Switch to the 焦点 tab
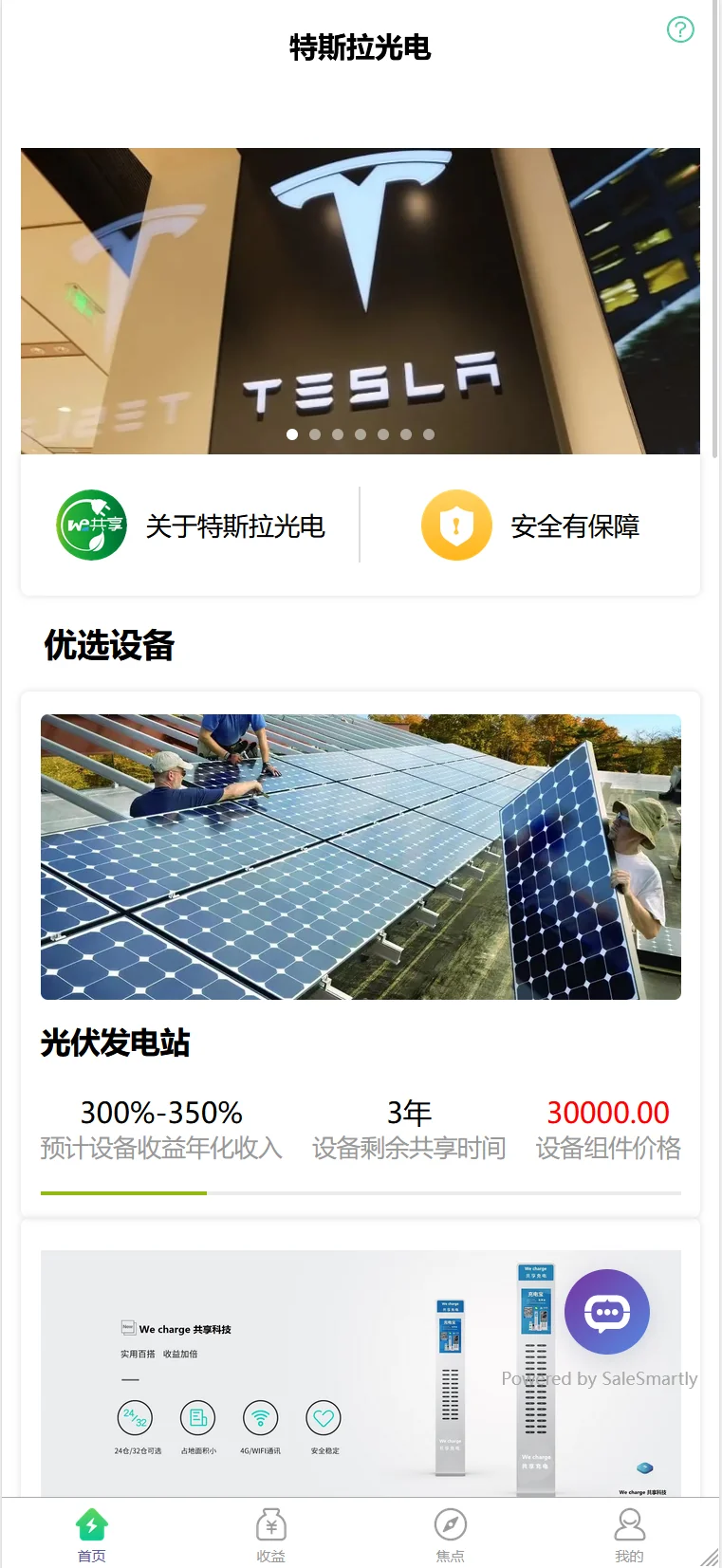The width and height of the screenshot is (722, 1568). coord(450,1535)
